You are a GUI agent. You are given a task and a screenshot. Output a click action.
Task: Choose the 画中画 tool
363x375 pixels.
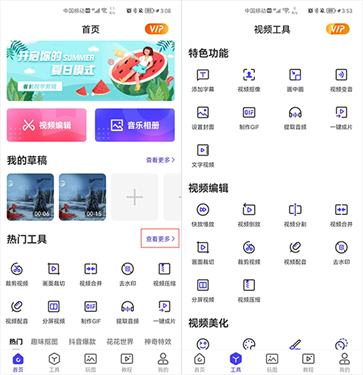295,80
